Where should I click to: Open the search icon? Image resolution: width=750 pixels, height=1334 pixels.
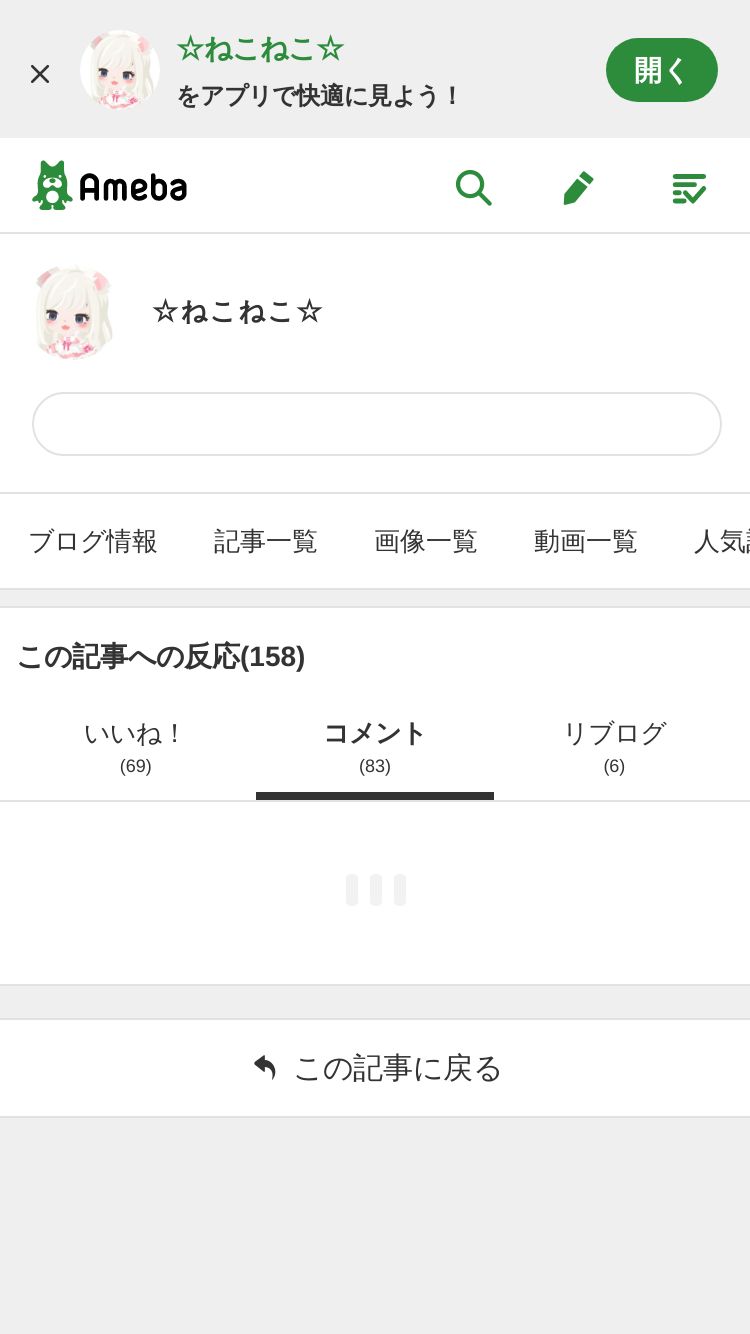[473, 187]
